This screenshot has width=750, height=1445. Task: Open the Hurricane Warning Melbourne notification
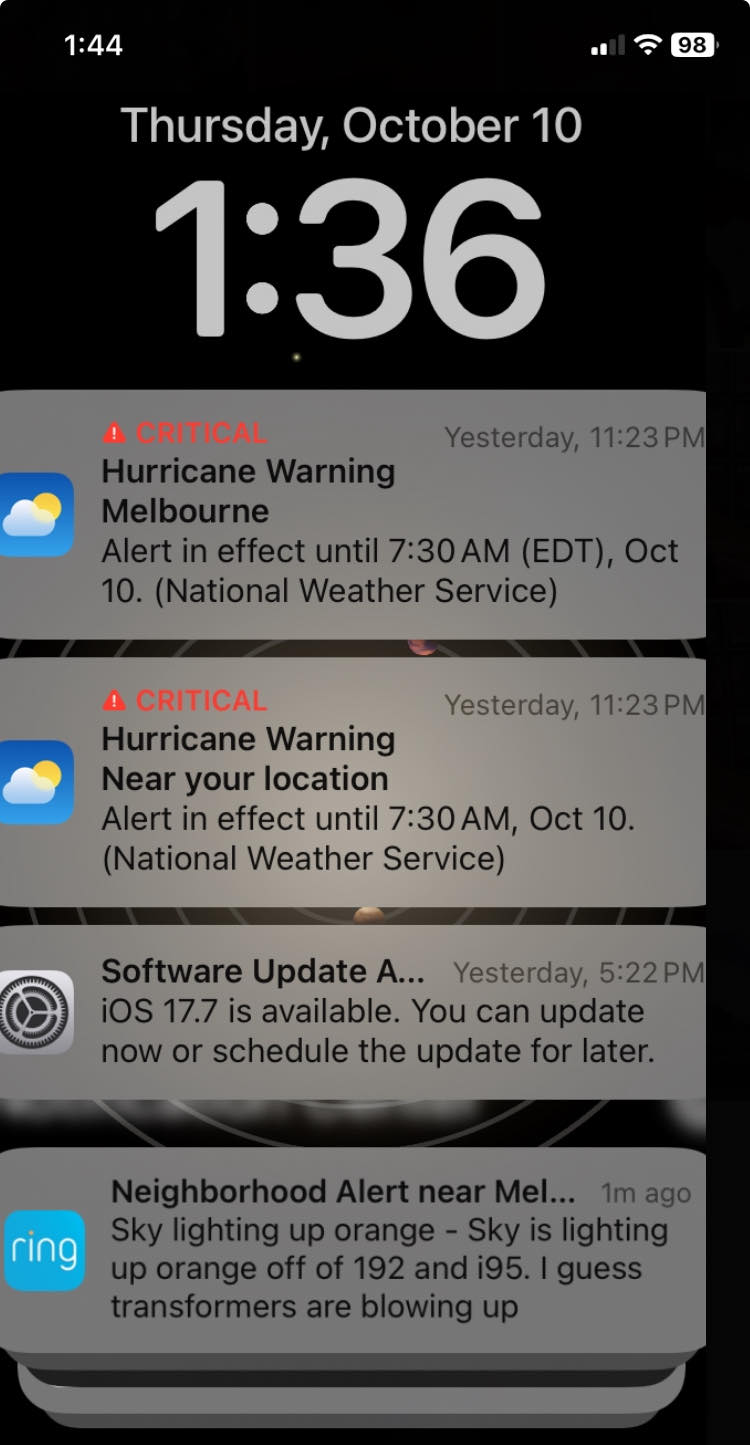[x=370, y=514]
